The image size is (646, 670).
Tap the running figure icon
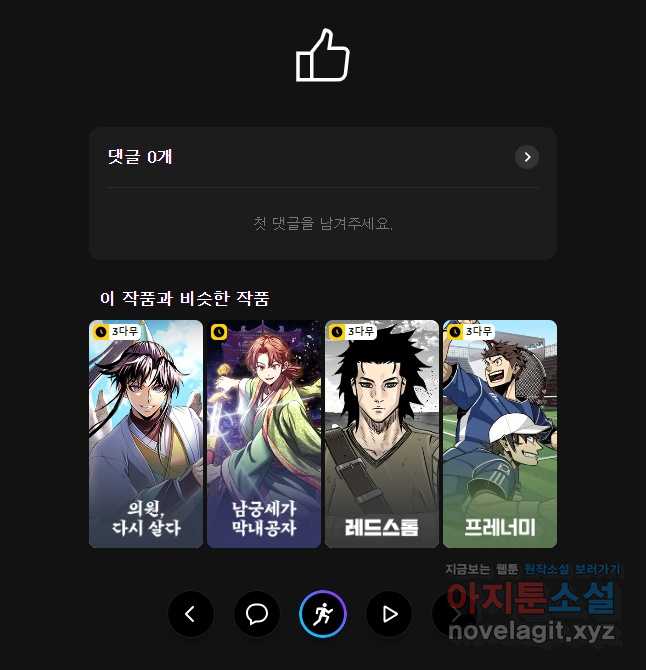coord(323,614)
